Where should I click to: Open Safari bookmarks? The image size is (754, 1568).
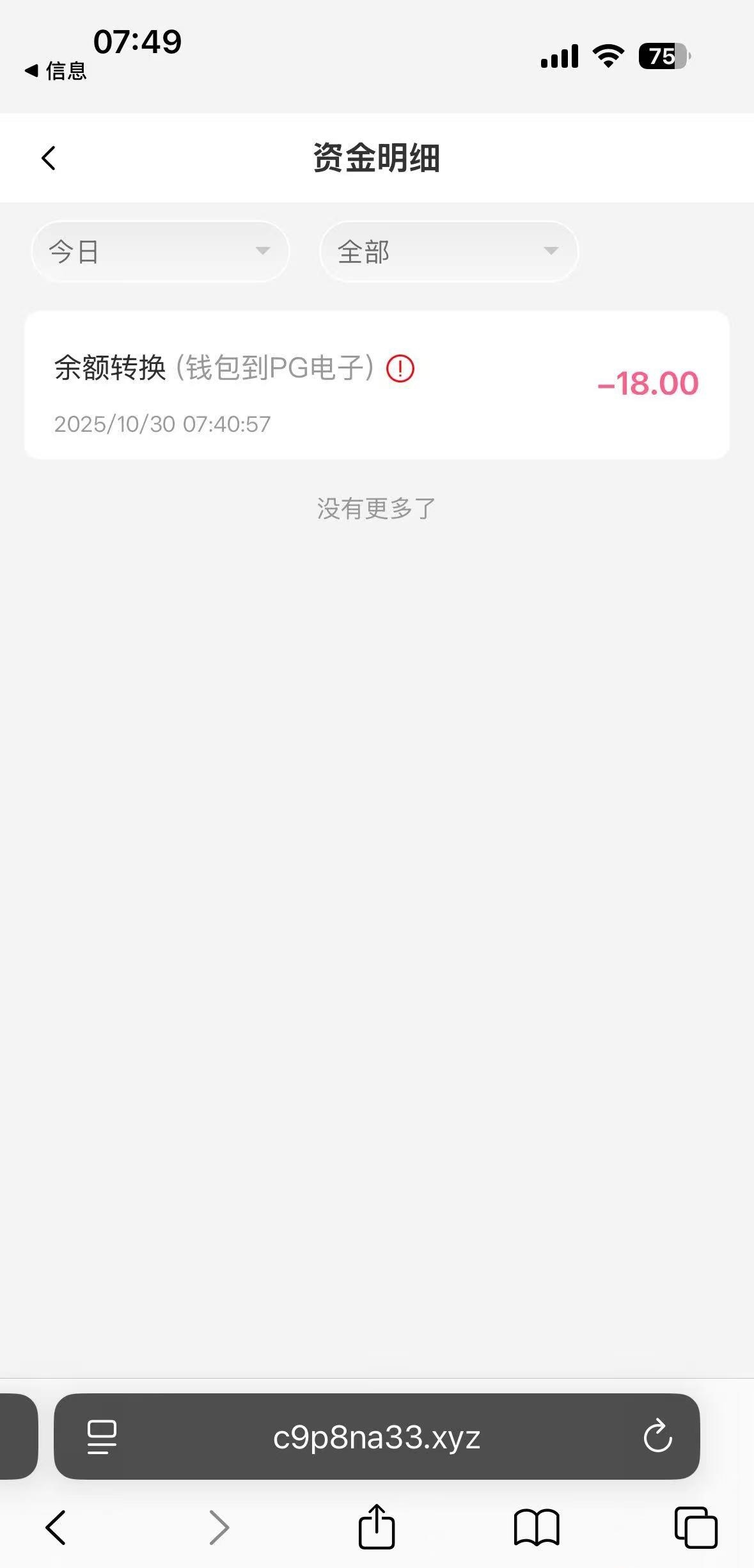point(536,1528)
